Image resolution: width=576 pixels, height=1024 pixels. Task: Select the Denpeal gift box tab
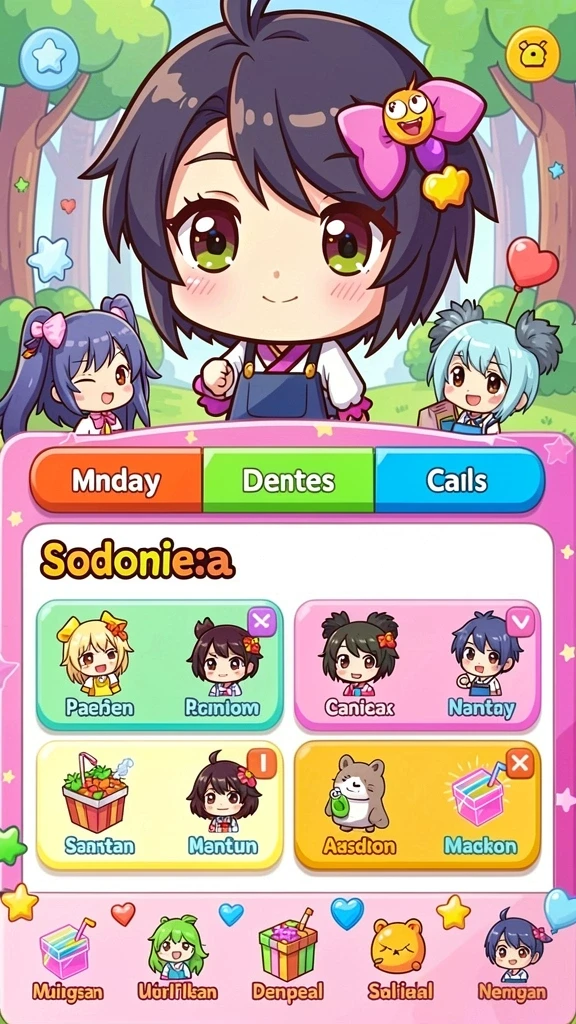(x=287, y=960)
